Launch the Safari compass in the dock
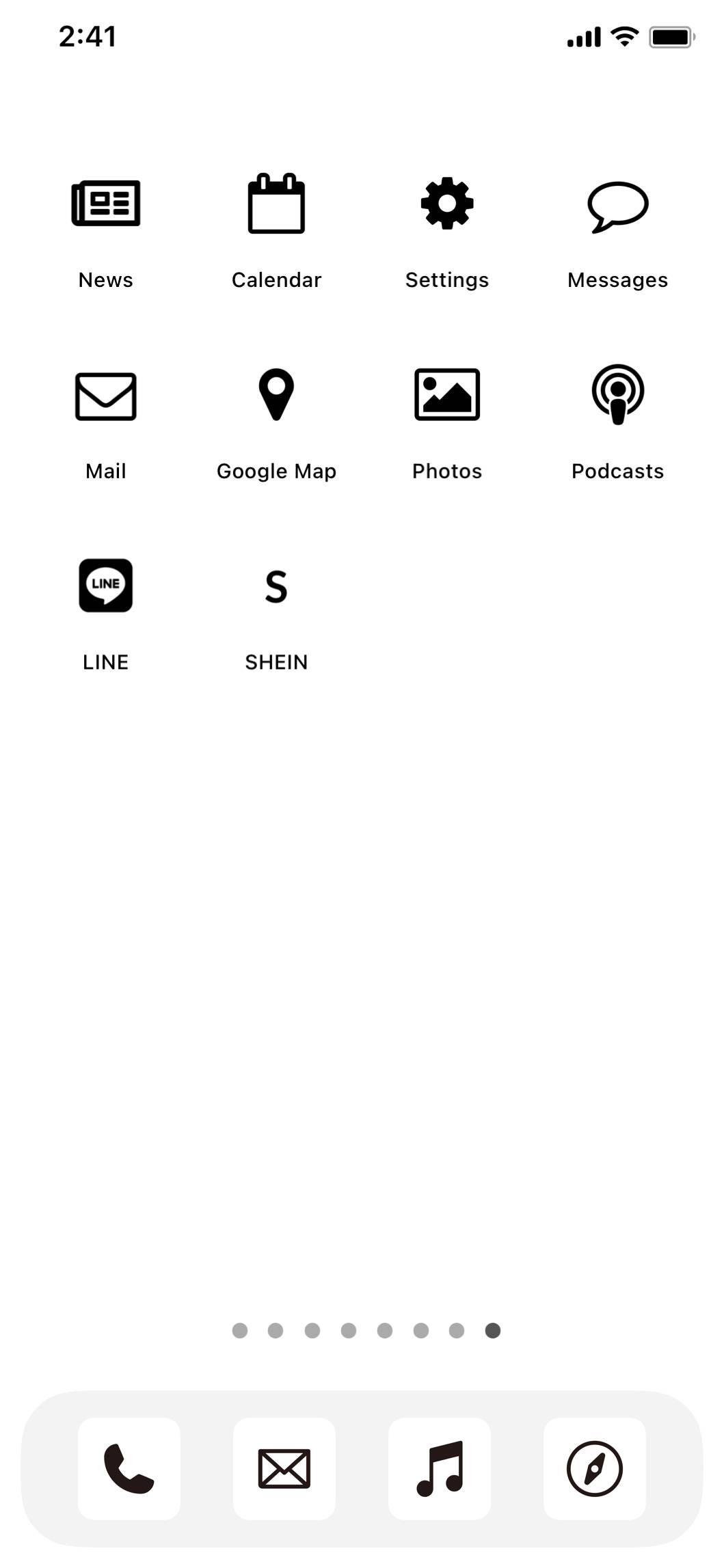 pyautogui.click(x=595, y=1468)
